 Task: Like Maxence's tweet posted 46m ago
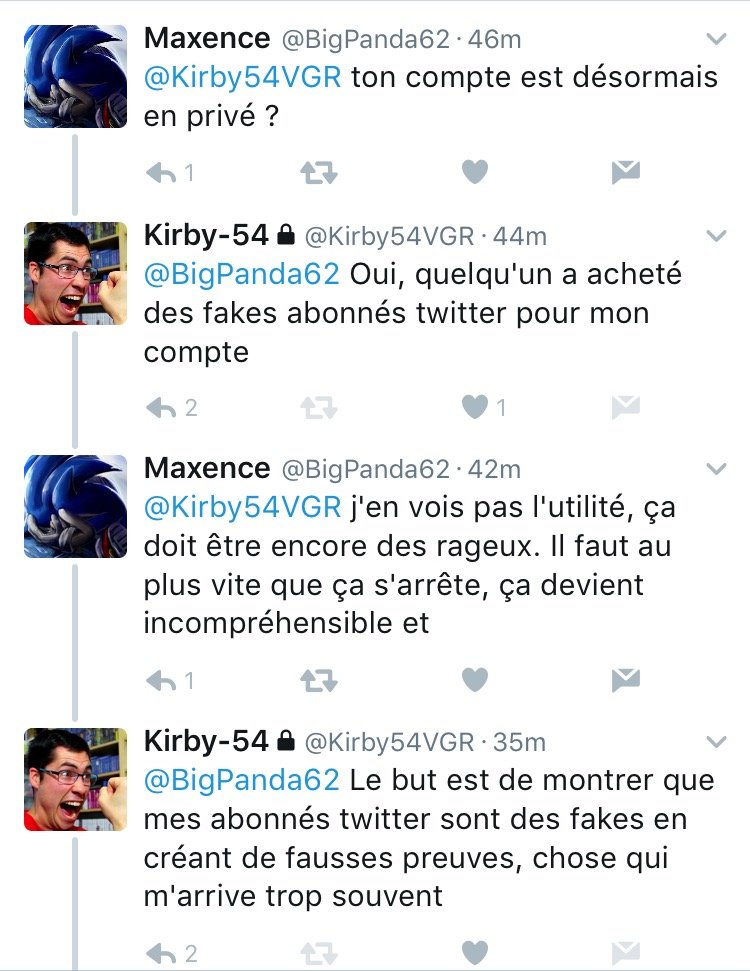475,173
